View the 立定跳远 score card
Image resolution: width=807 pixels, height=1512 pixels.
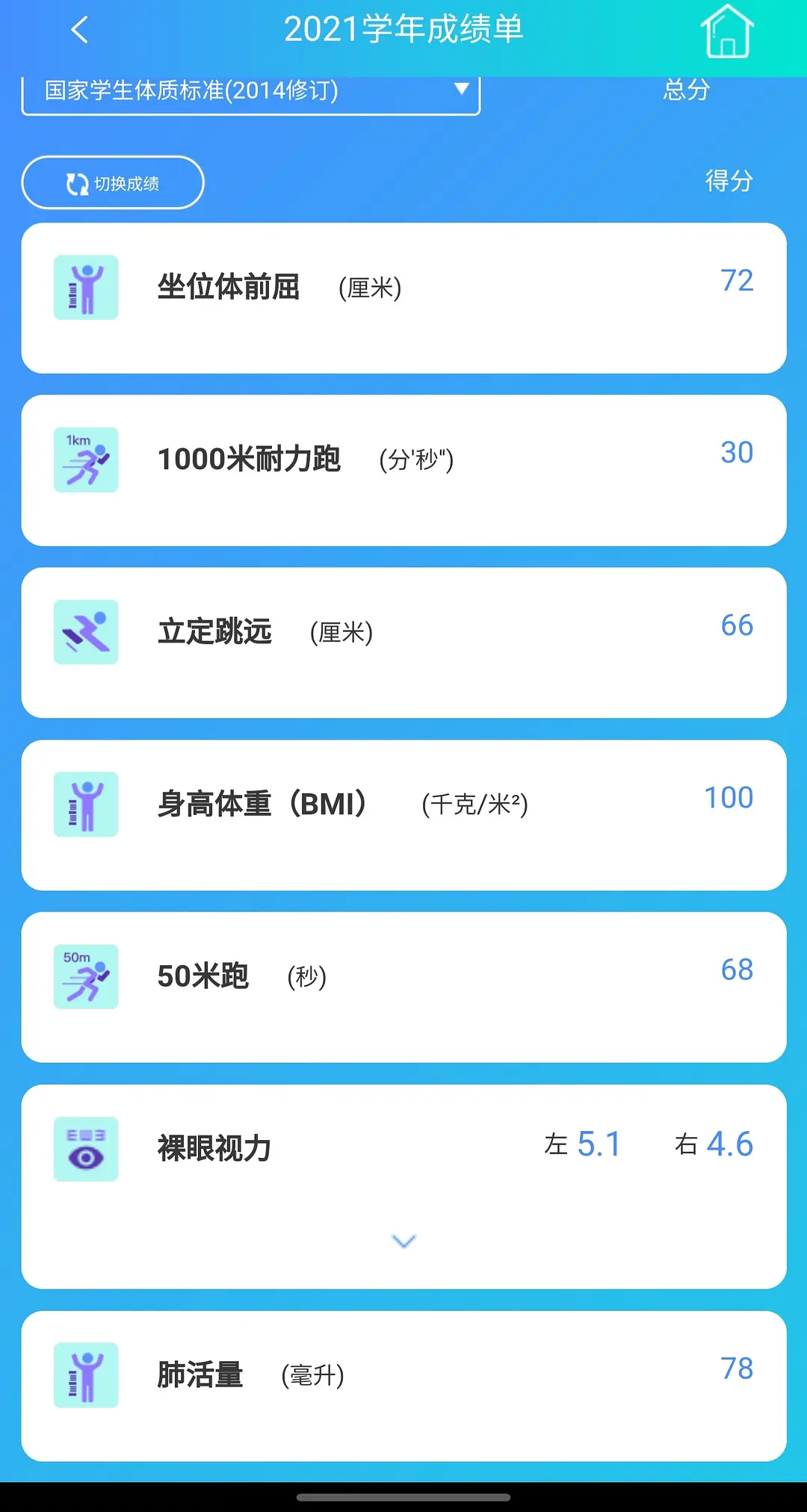click(403, 642)
